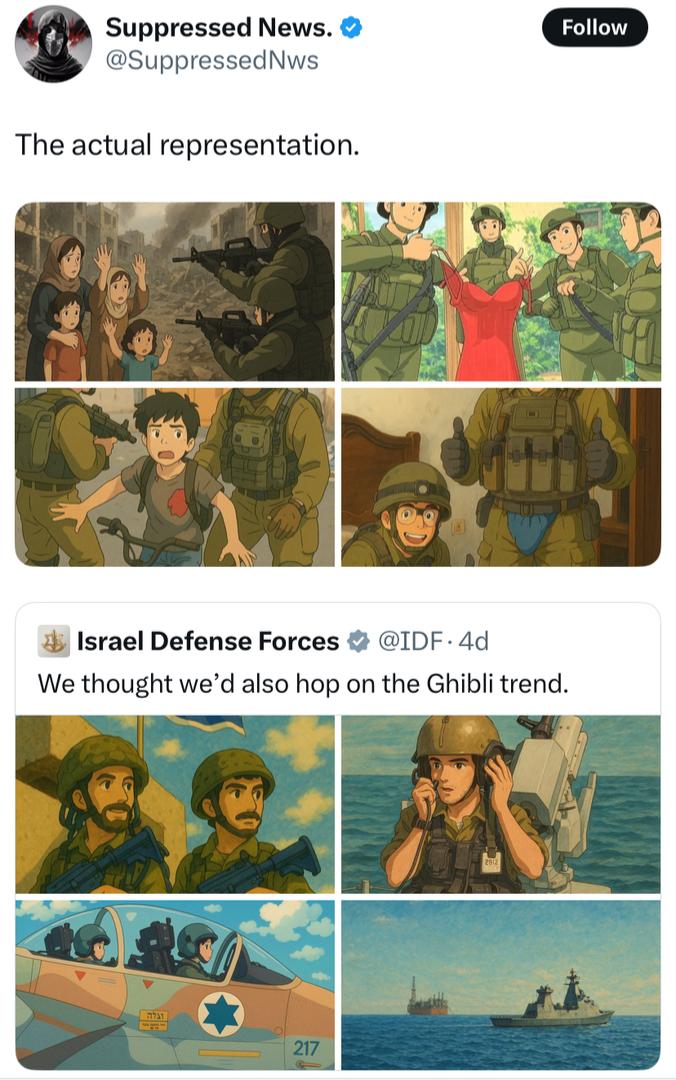View image of soldiers holding red dress
The width and height of the screenshot is (676, 1080).
tap(500, 291)
